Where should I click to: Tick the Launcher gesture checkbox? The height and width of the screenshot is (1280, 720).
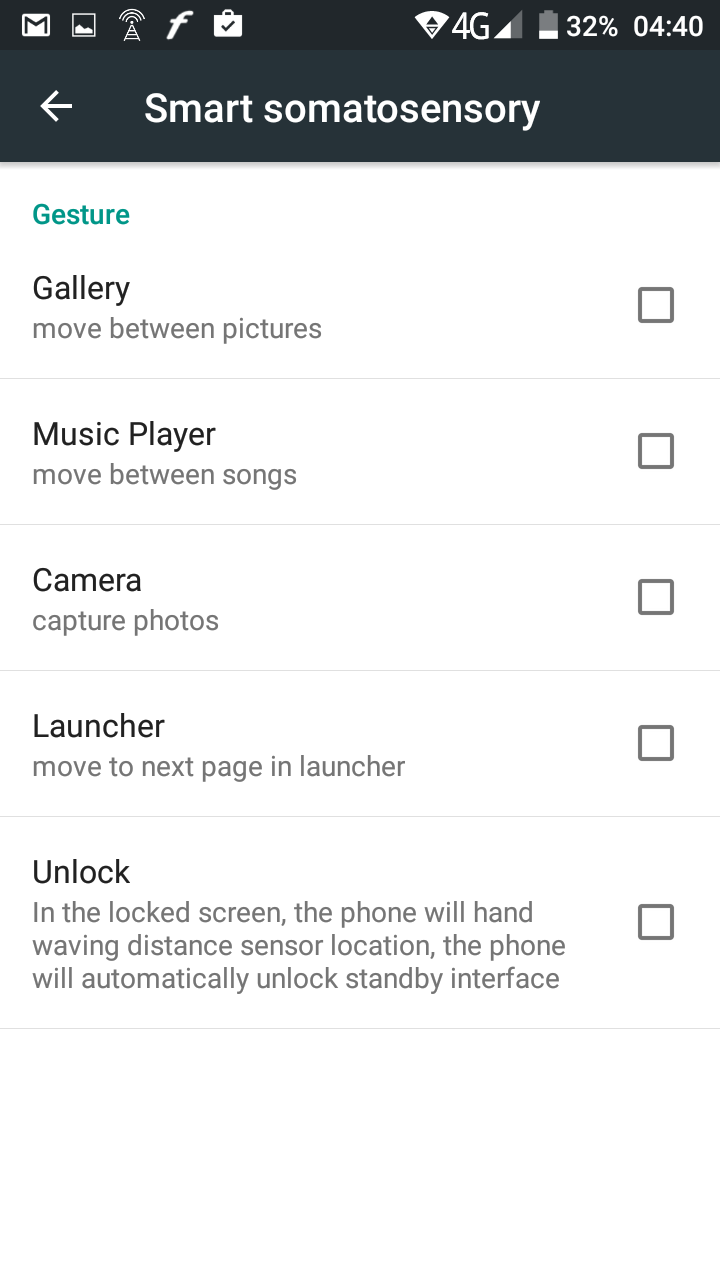(656, 743)
